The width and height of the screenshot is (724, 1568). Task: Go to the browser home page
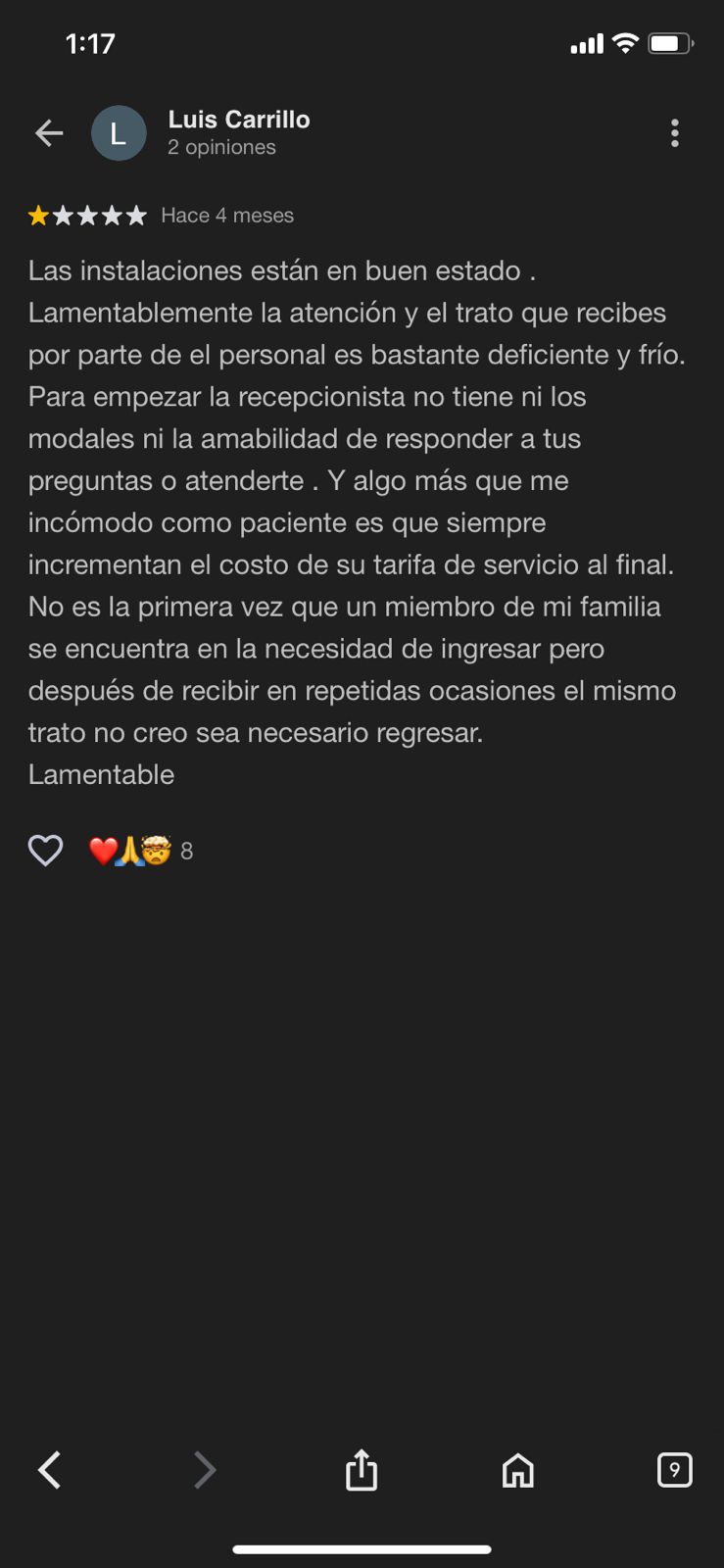tap(517, 1469)
